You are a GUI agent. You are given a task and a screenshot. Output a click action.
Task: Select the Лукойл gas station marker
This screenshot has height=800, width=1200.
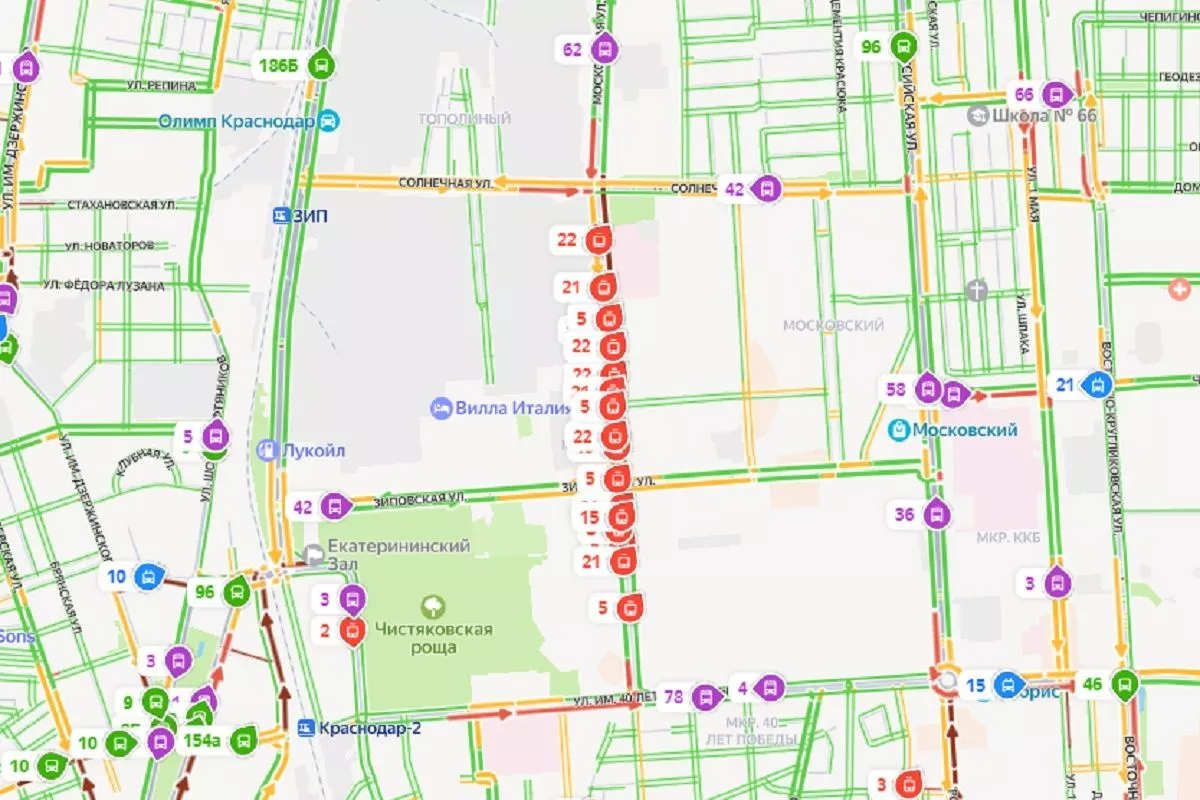click(x=268, y=450)
